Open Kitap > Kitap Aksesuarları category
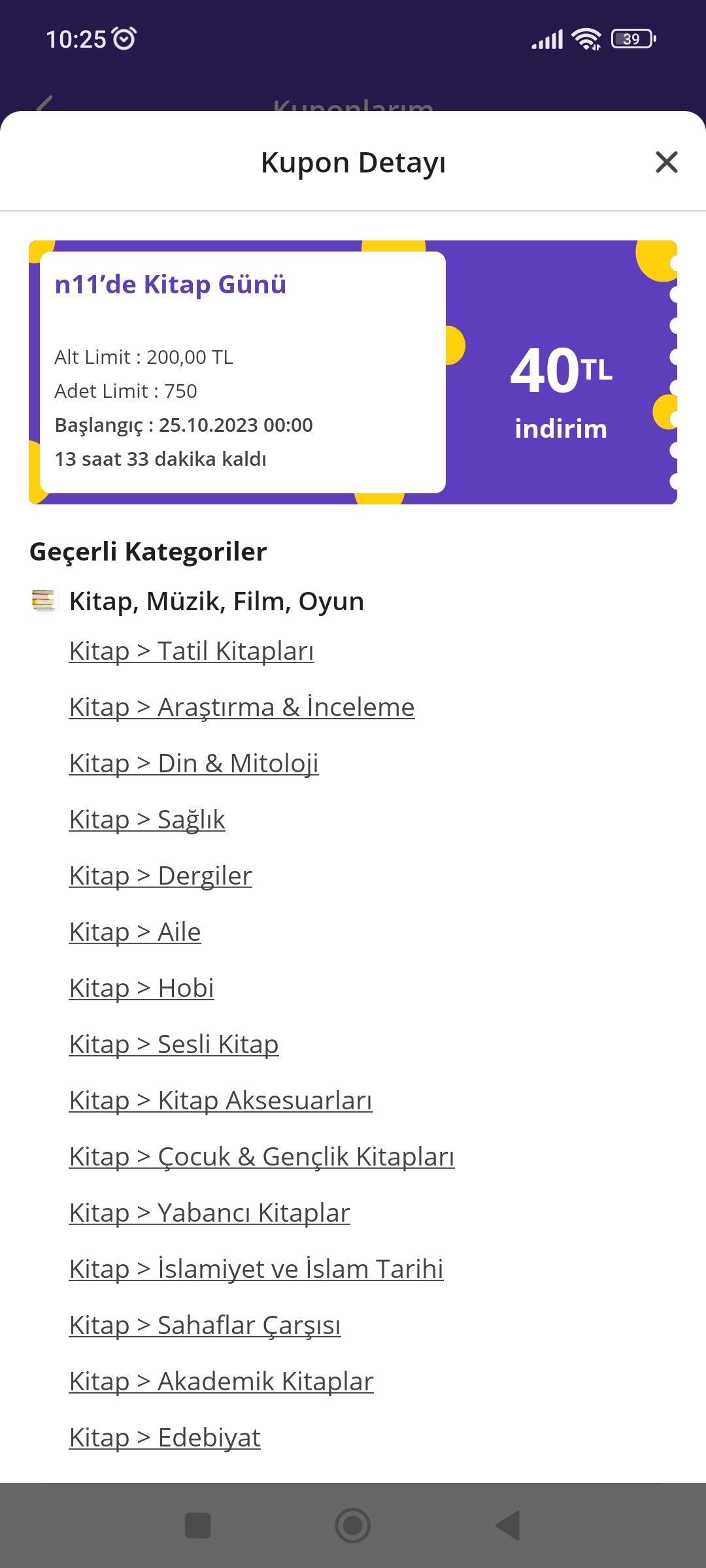Viewport: 706px width, 1568px height. [220, 1100]
